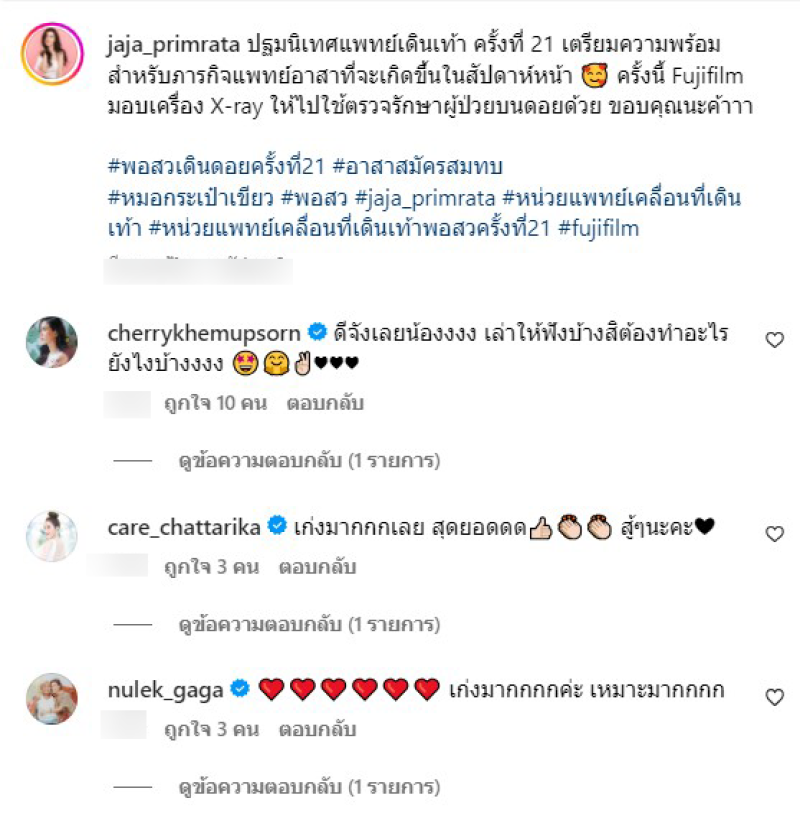View replies under cherrykhemupsorn's comment
Screen dimensions: 800x821
pos(308,461)
